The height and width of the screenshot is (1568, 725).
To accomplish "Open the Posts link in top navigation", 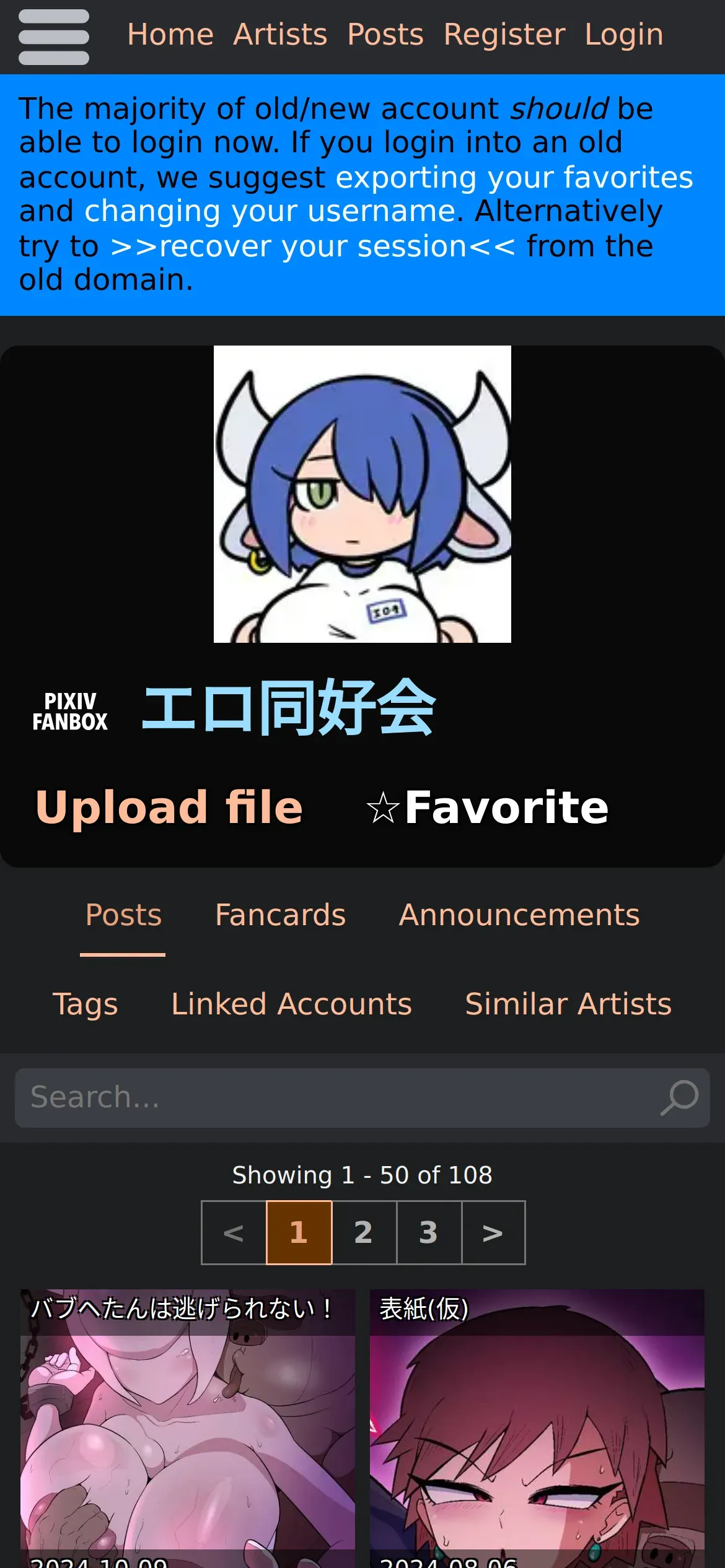I will (385, 35).
